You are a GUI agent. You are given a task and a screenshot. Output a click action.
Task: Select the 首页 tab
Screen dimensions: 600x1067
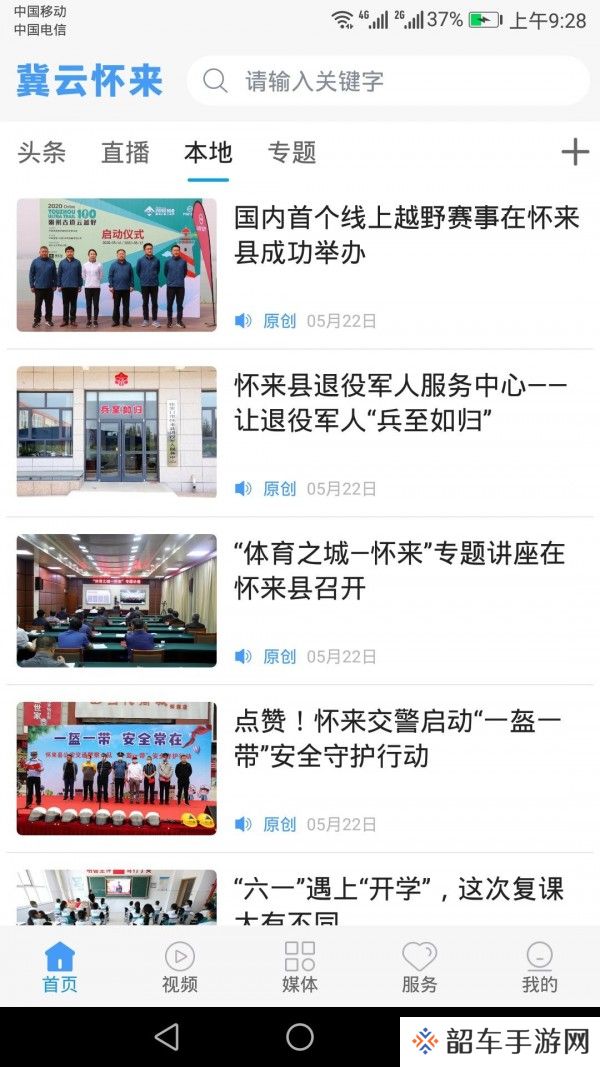(x=60, y=967)
